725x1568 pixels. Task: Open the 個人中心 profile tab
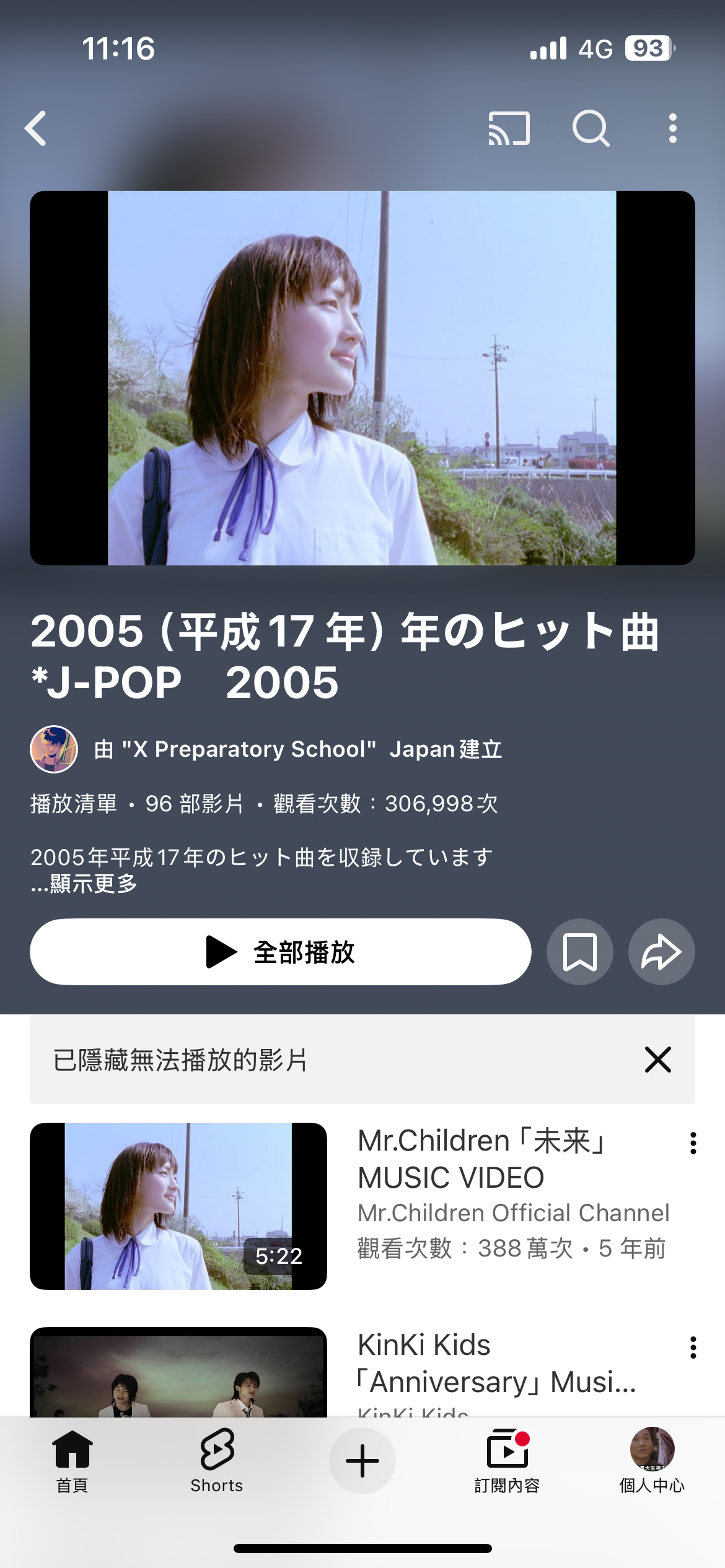pyautogui.click(x=652, y=1461)
